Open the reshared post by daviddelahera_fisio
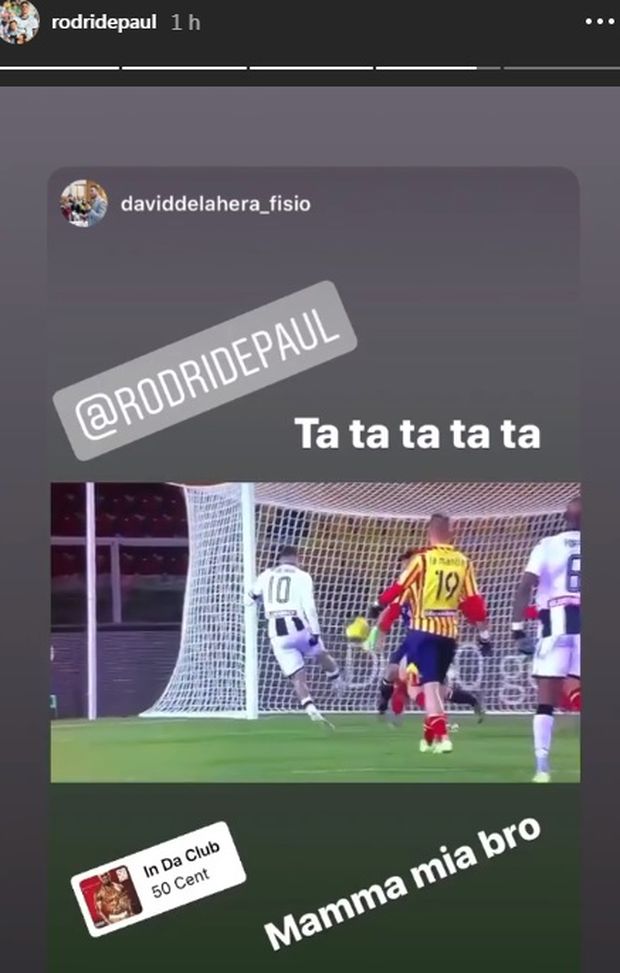The height and width of the screenshot is (973, 620). 315,632
